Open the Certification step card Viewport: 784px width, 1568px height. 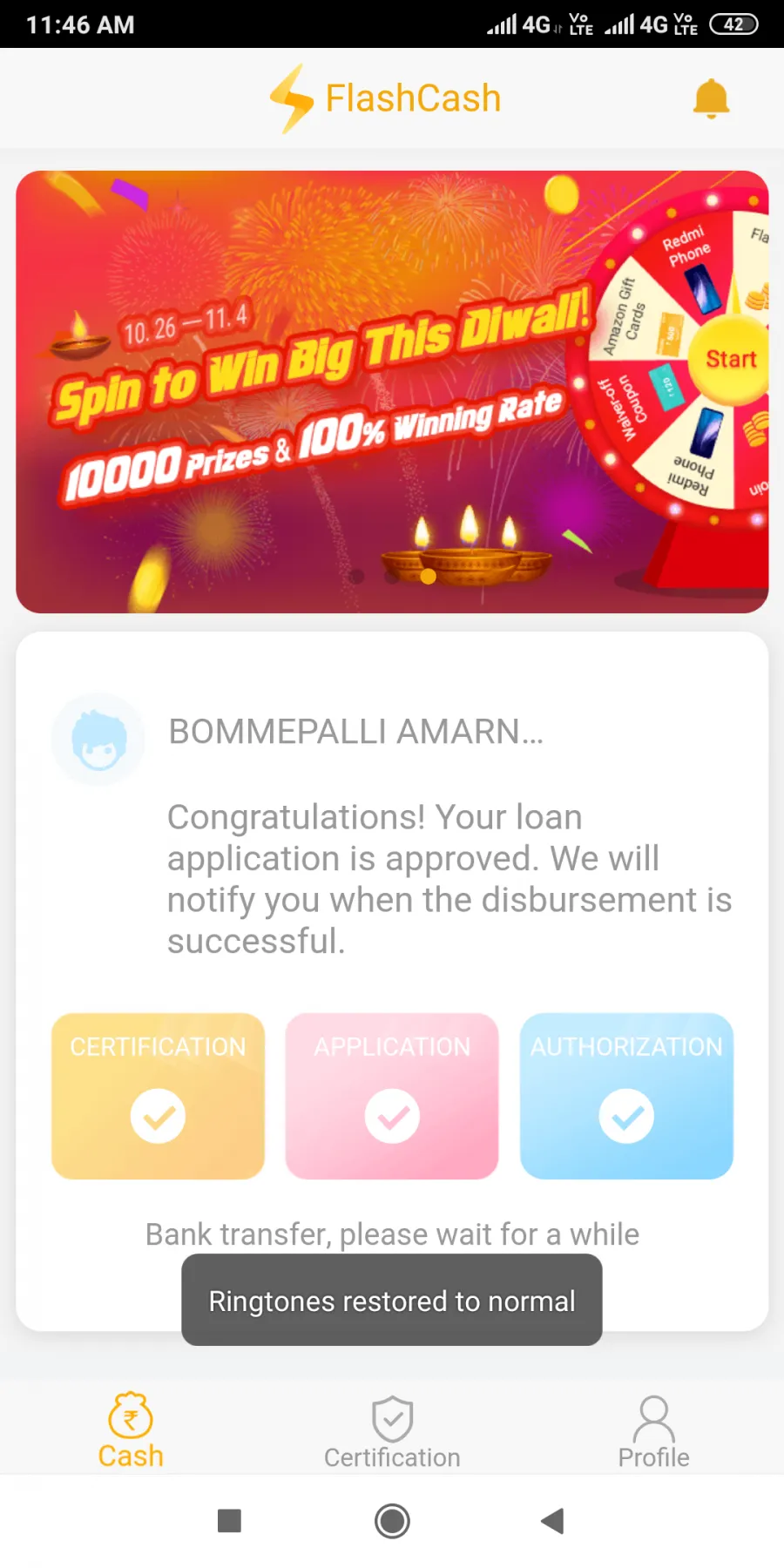pyautogui.click(x=158, y=1096)
